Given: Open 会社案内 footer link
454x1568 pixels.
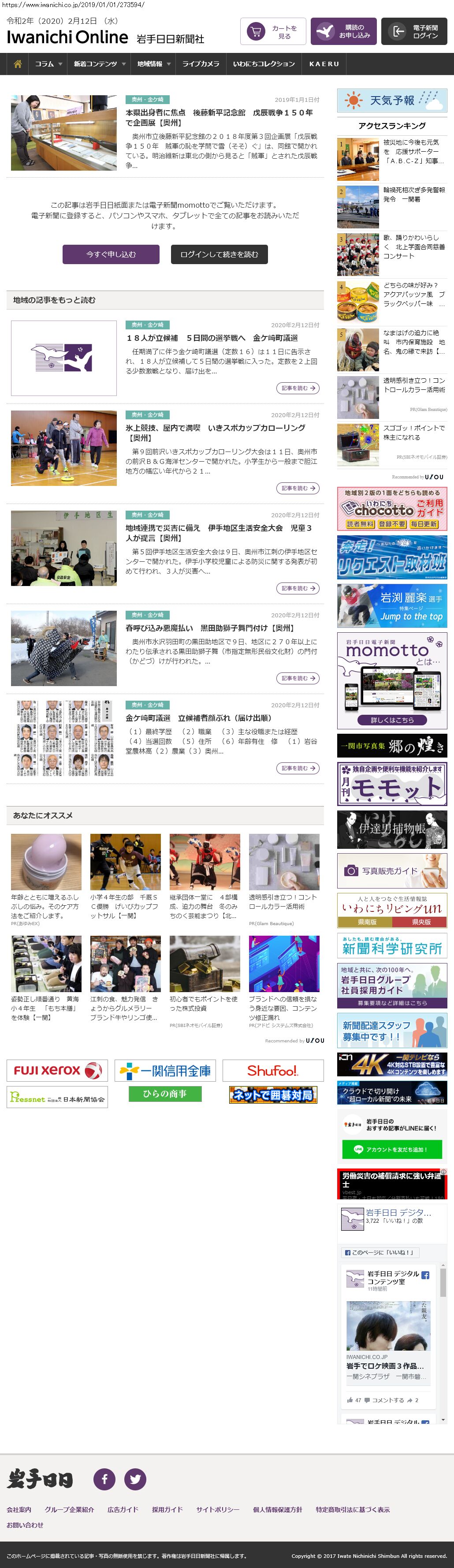Looking at the screenshot, I should [x=19, y=1509].
